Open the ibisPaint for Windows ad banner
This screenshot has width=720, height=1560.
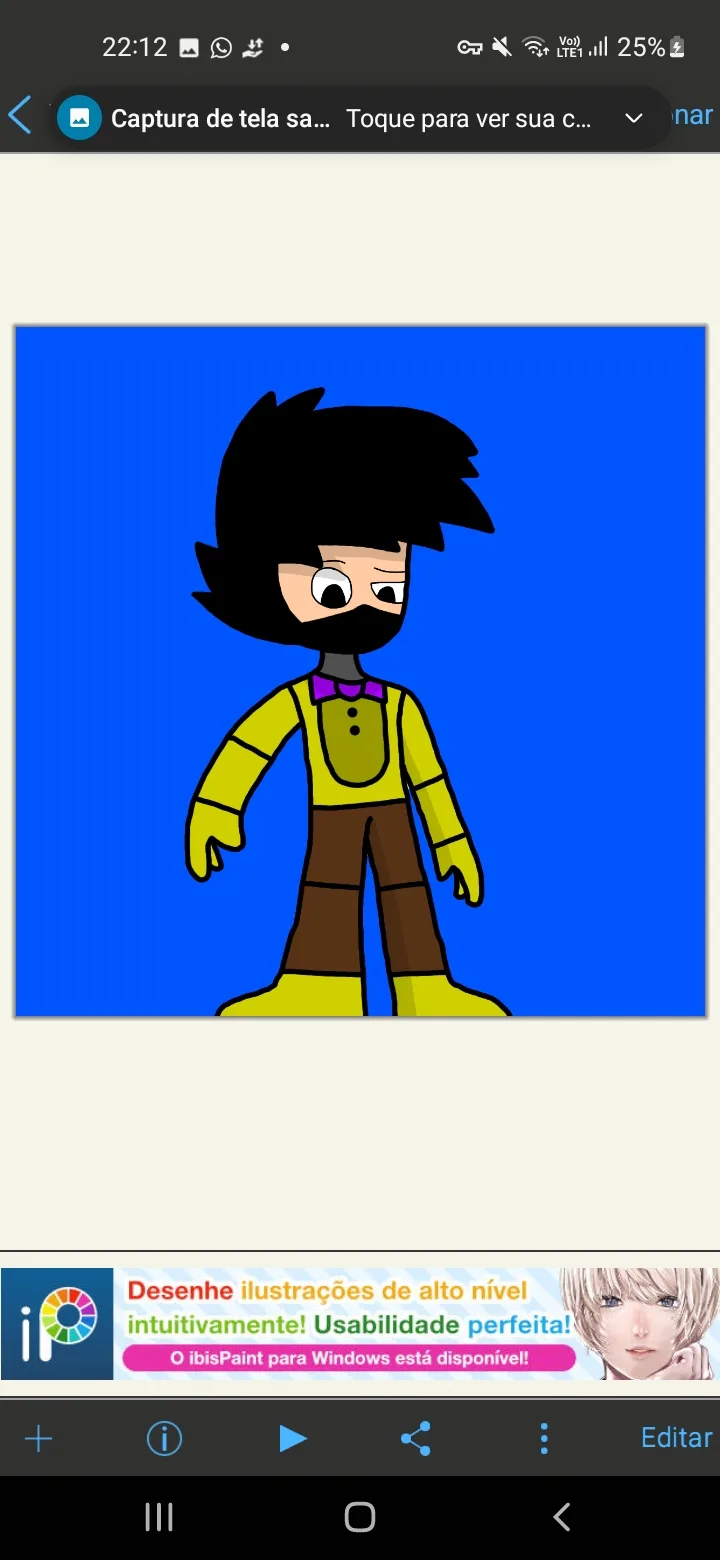point(360,1324)
